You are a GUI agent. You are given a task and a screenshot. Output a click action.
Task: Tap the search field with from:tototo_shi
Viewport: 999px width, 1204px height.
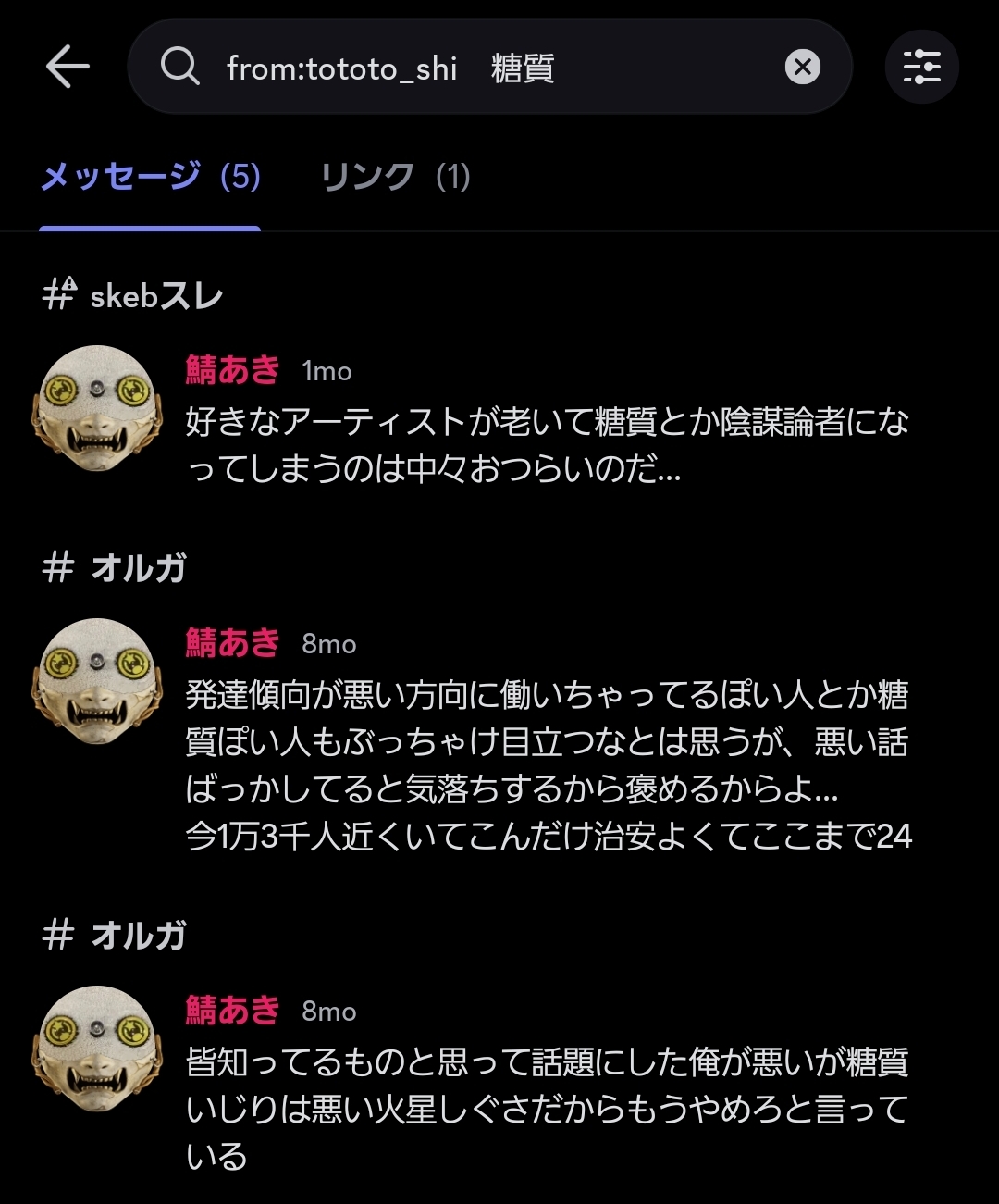point(462,68)
